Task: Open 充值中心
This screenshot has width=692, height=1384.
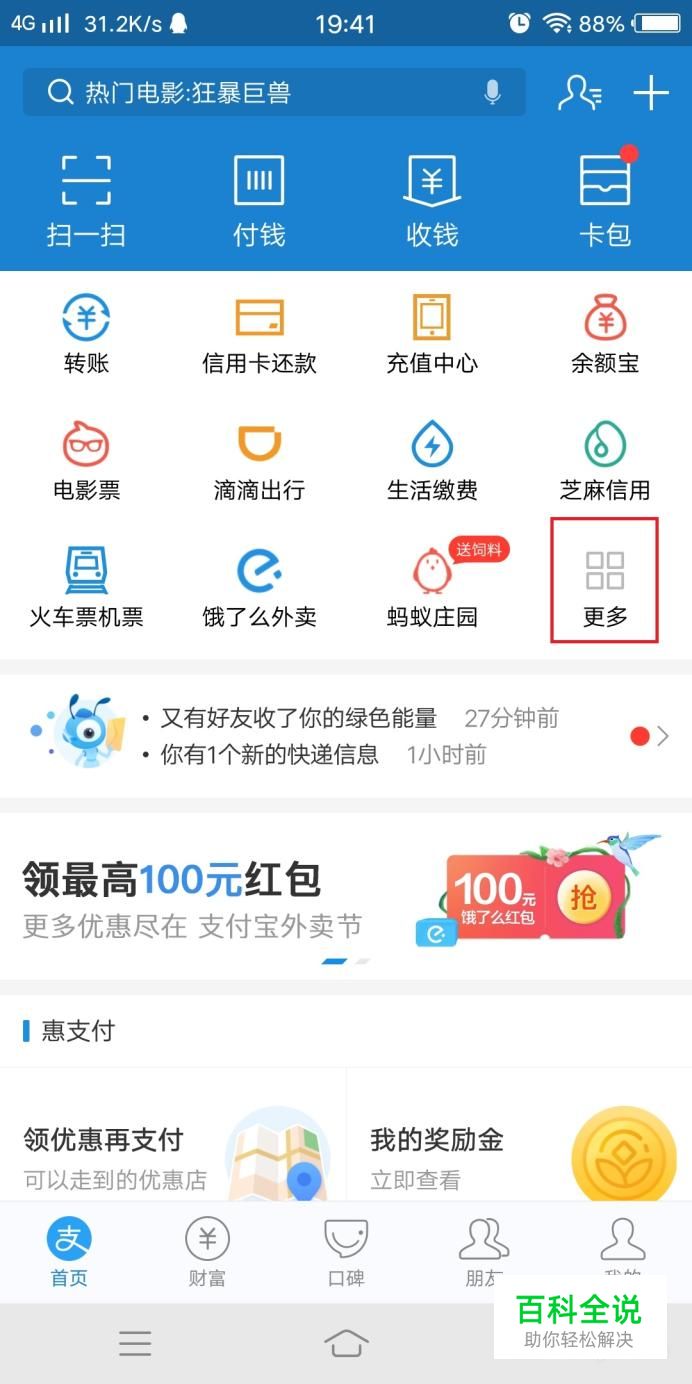Action: click(432, 335)
